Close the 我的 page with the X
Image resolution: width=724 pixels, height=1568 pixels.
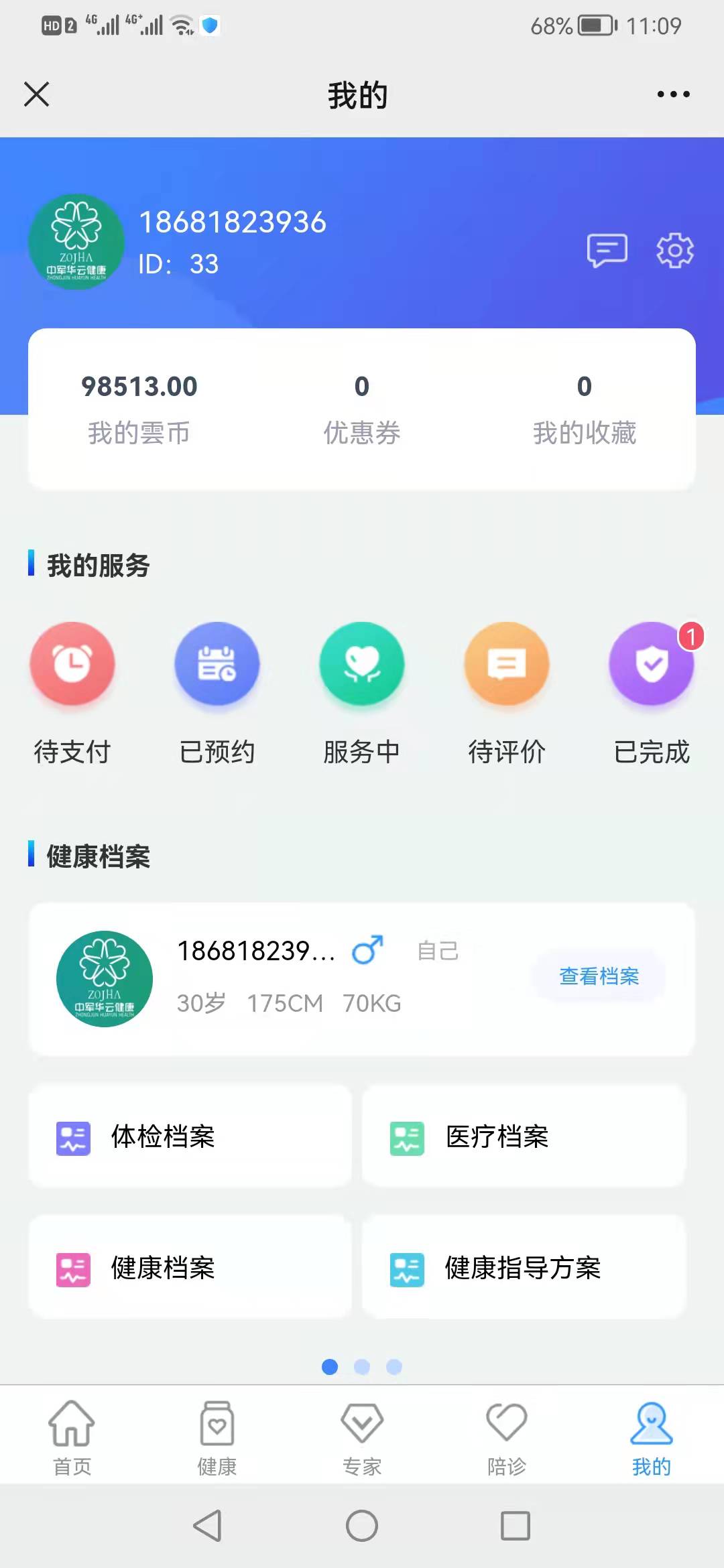point(37,94)
